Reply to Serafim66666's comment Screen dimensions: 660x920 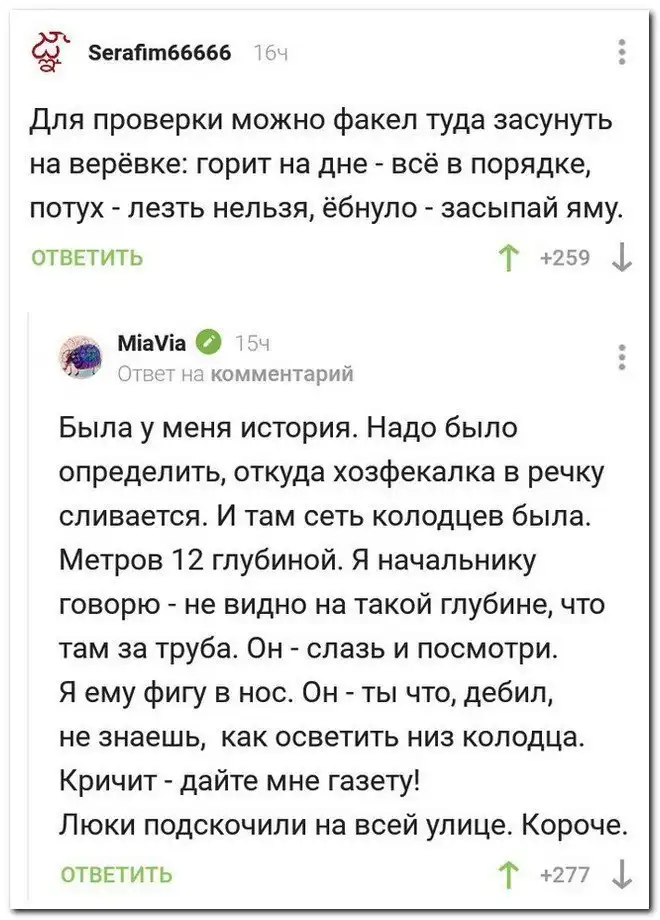point(89,258)
